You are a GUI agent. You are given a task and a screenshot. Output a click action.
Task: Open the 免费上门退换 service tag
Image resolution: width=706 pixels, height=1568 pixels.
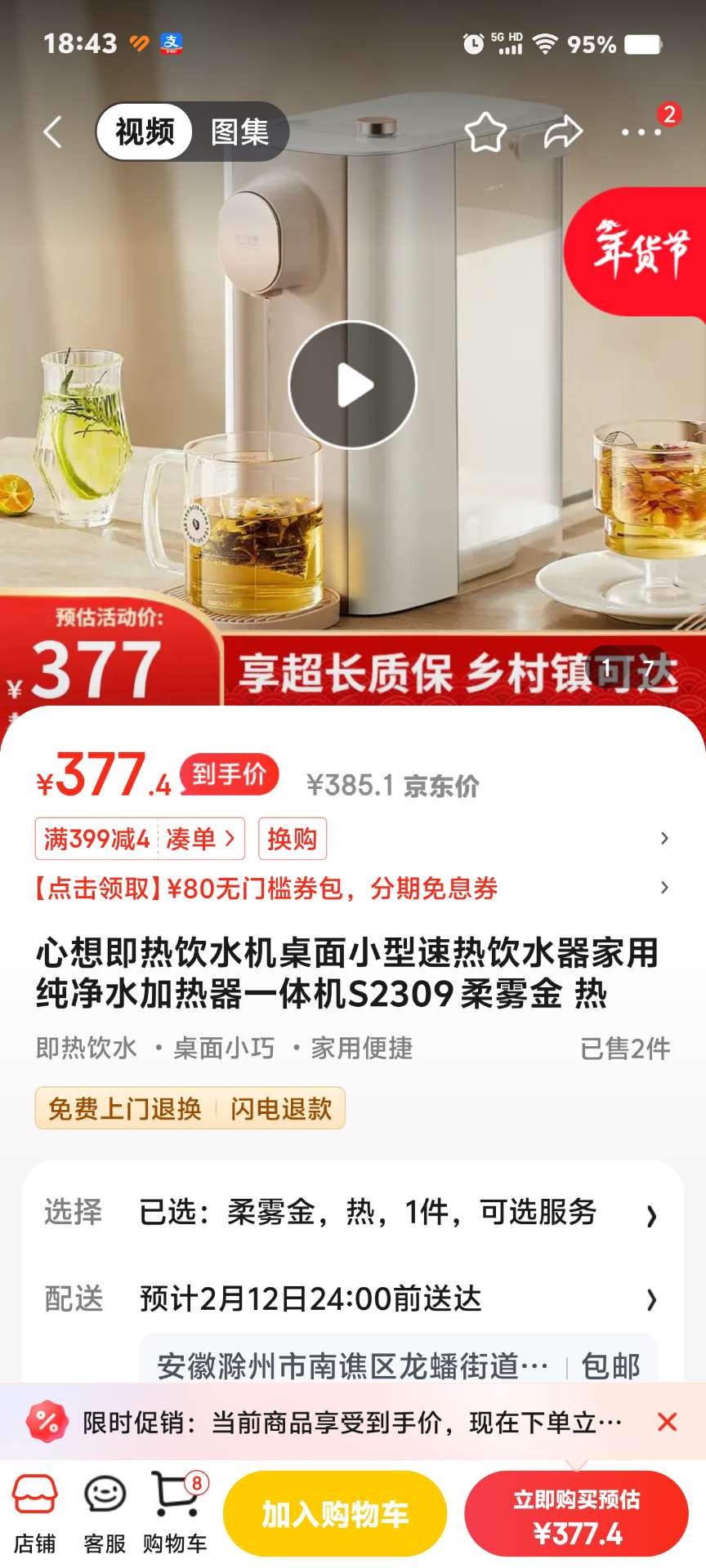125,1108
